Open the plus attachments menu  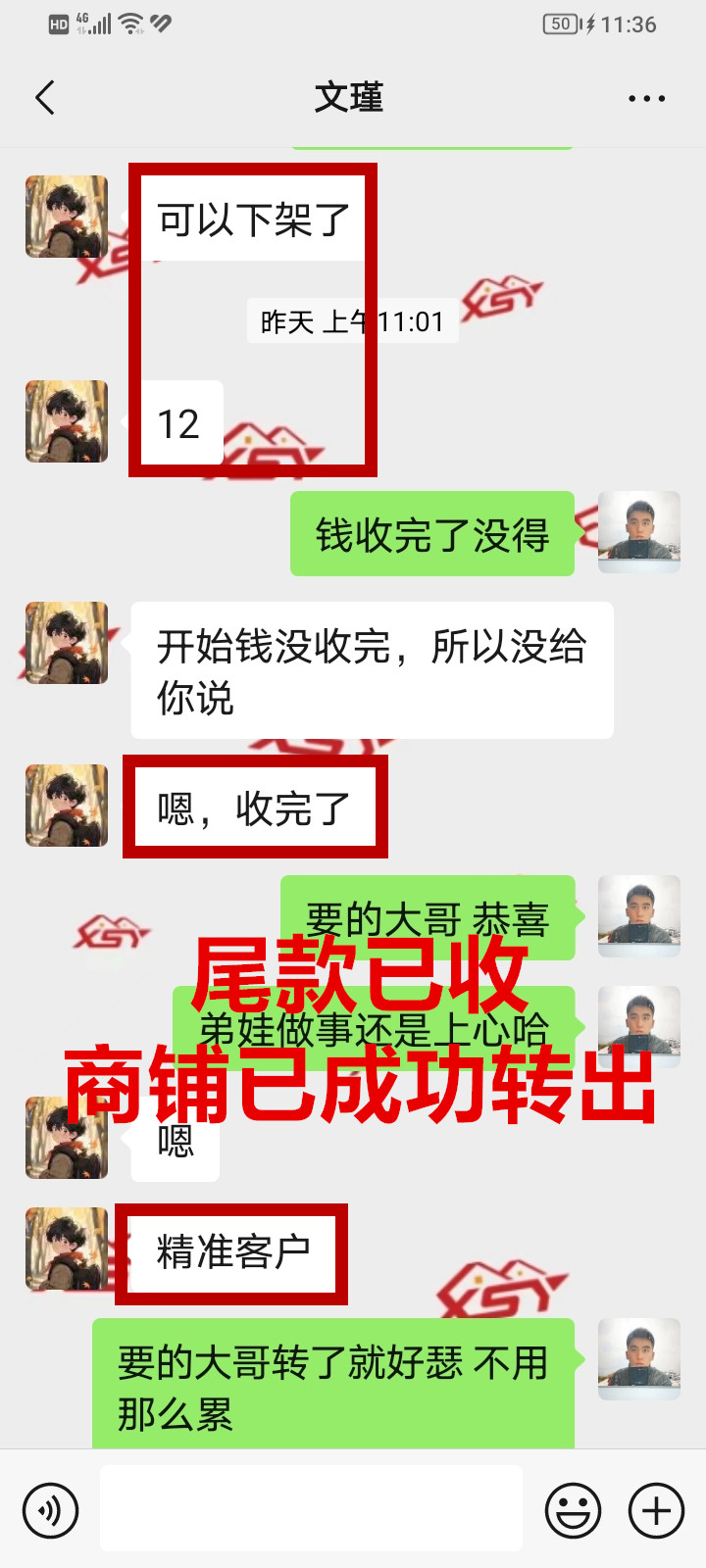656,1510
